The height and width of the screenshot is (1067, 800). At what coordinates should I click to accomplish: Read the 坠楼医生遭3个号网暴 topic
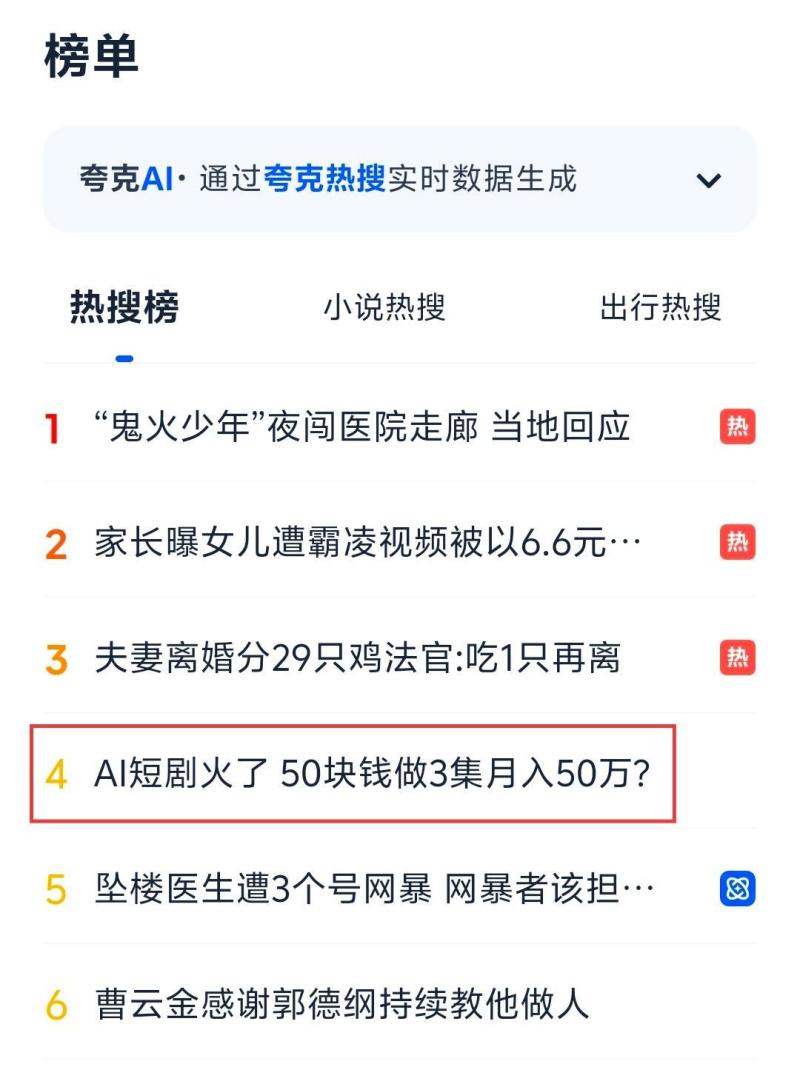(368, 888)
